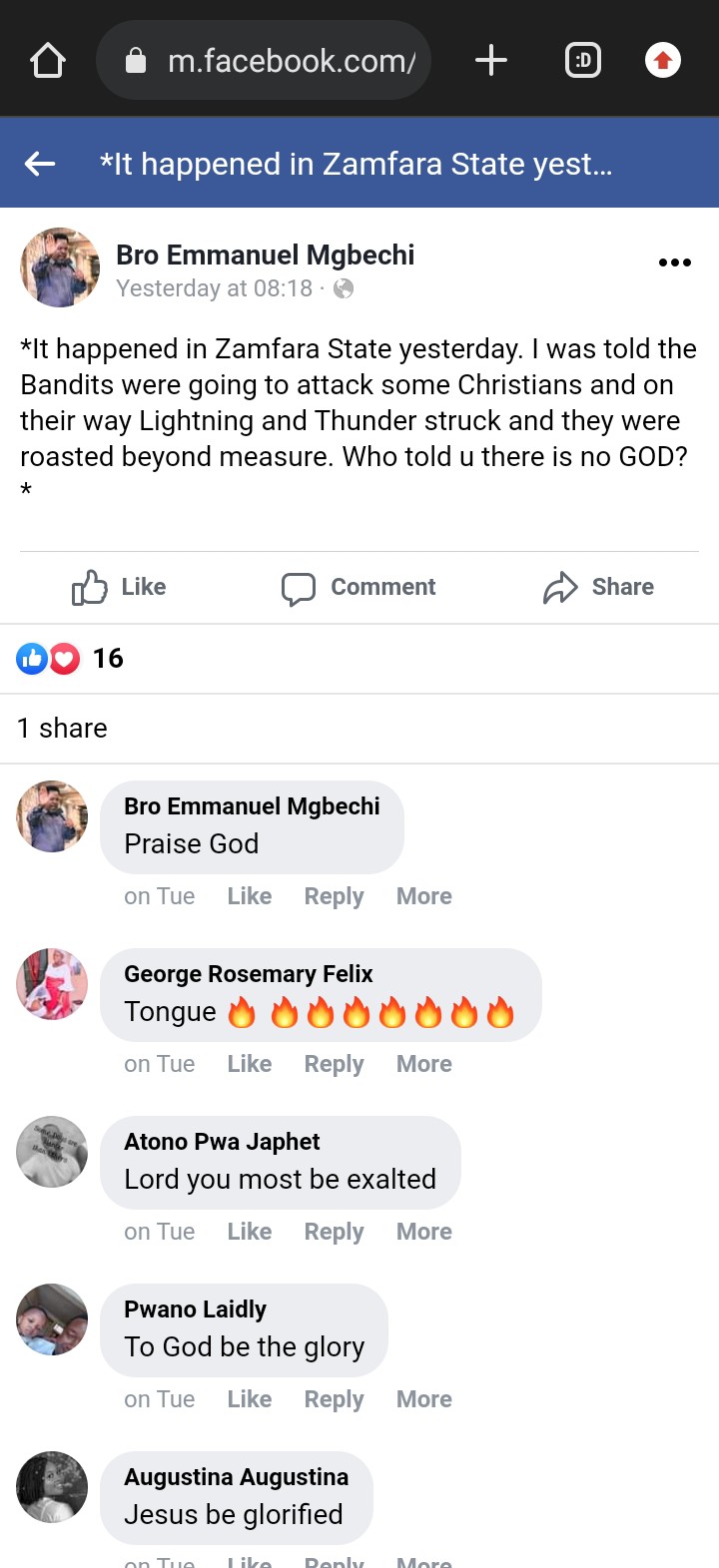Comment on the Zamfara State post
The height and width of the screenshot is (1568, 719).
pyautogui.click(x=359, y=587)
